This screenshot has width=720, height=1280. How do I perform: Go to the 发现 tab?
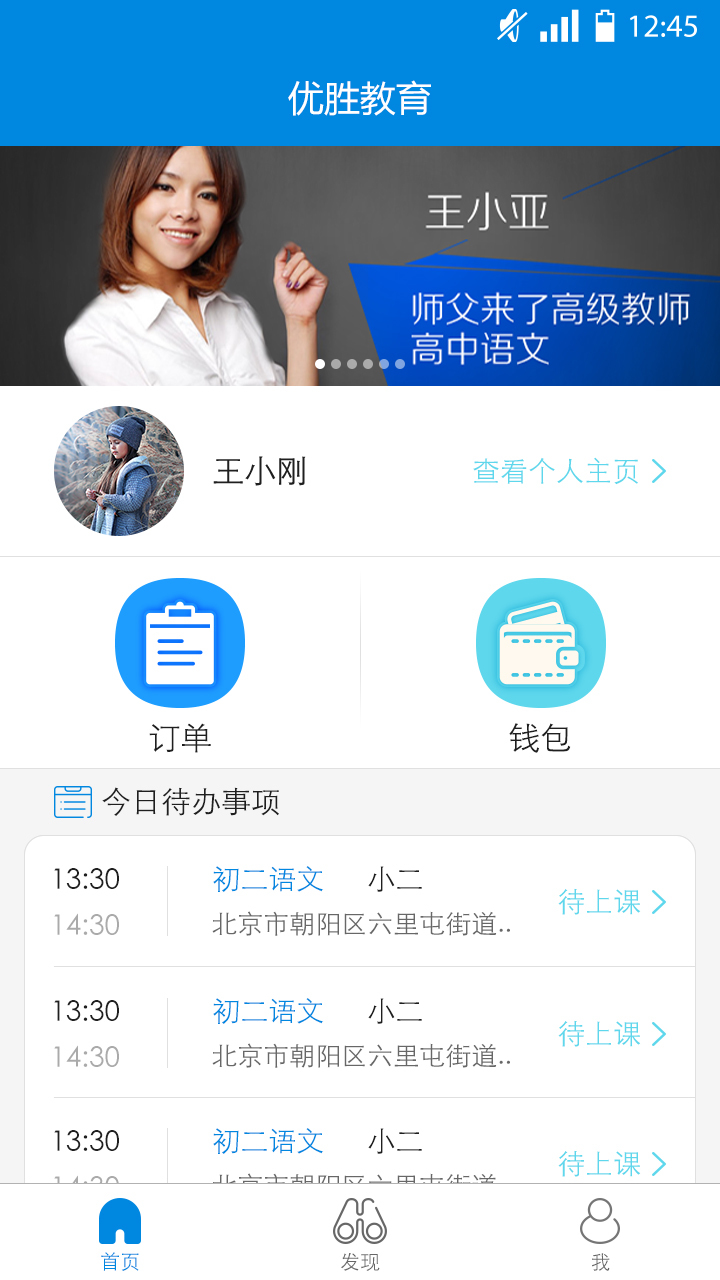click(x=360, y=1234)
